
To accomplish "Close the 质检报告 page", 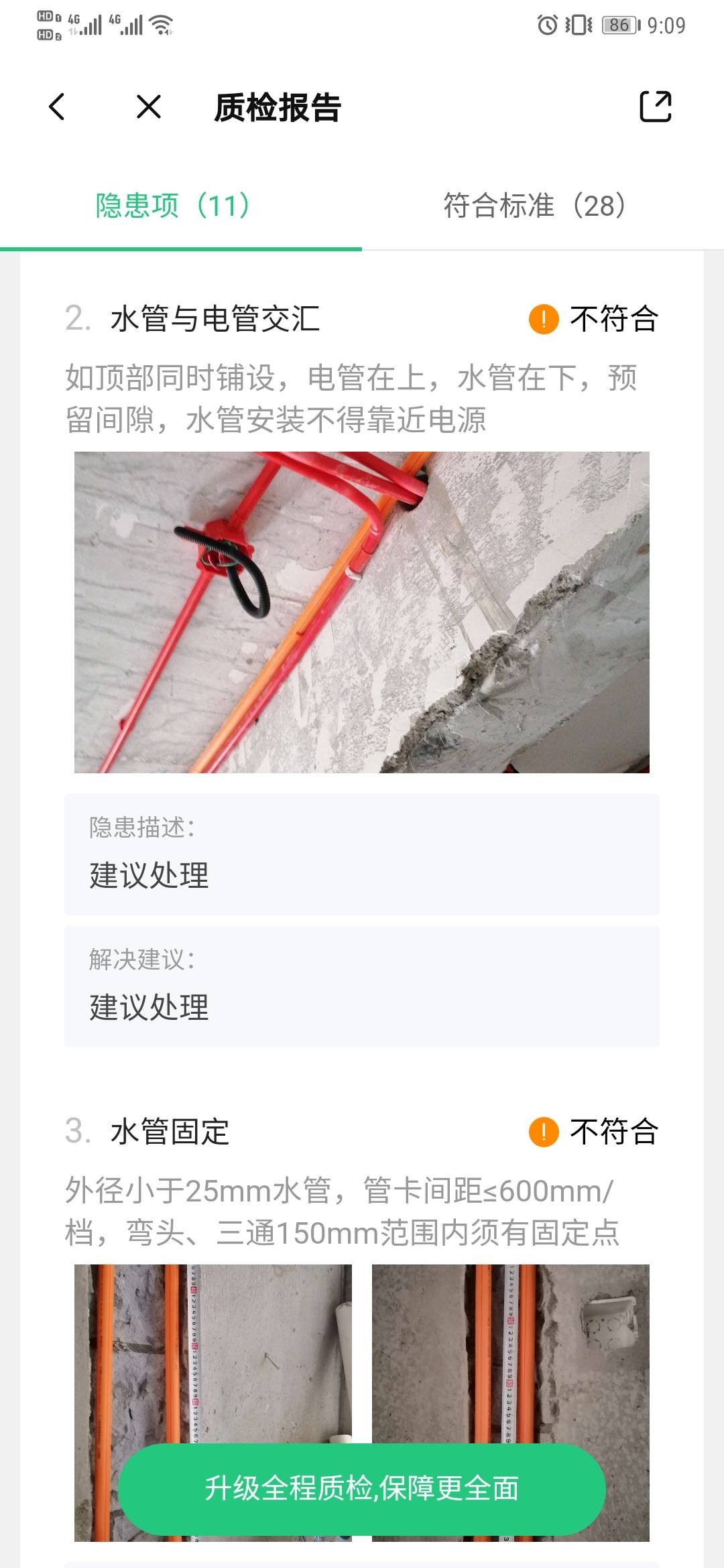I will pyautogui.click(x=148, y=107).
